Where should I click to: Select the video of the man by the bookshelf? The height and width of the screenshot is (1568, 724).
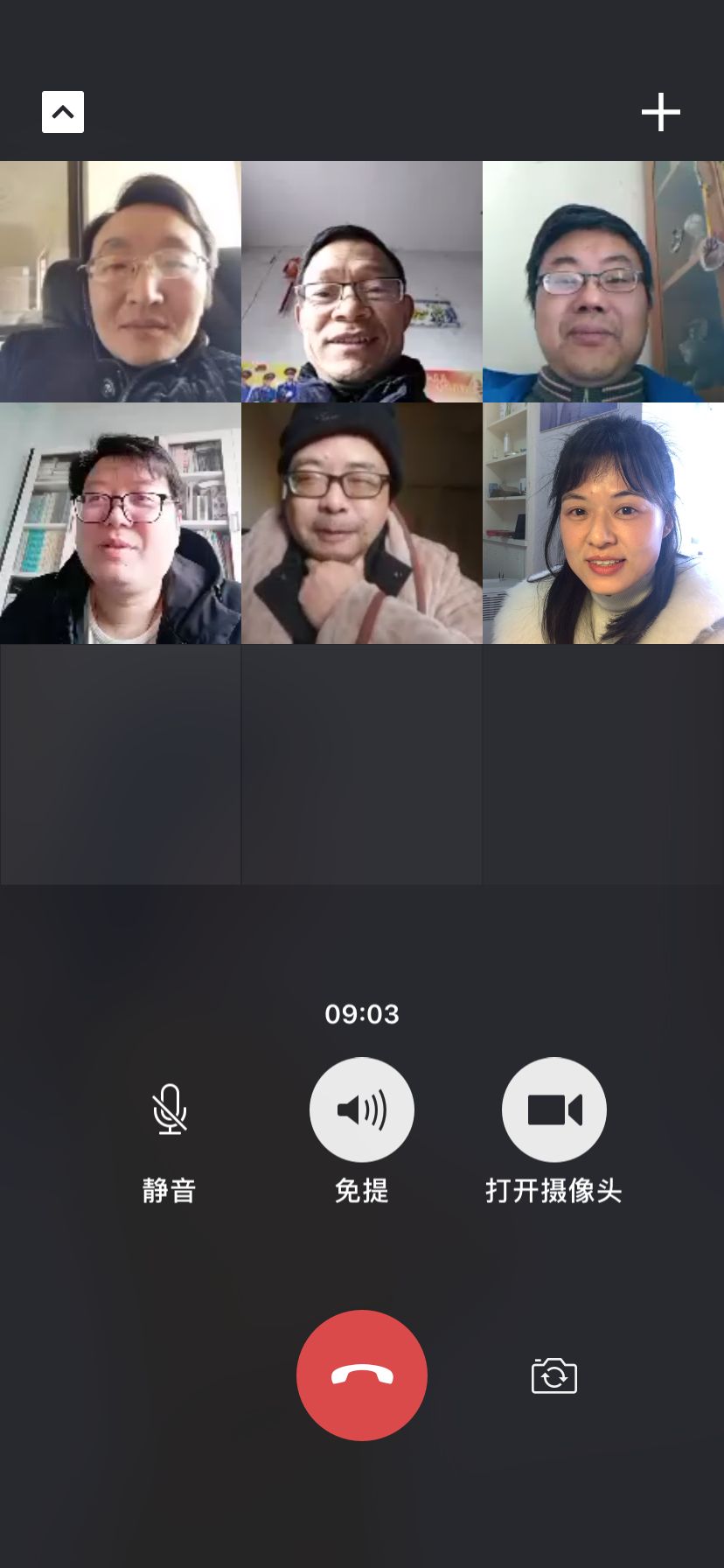coord(121,523)
